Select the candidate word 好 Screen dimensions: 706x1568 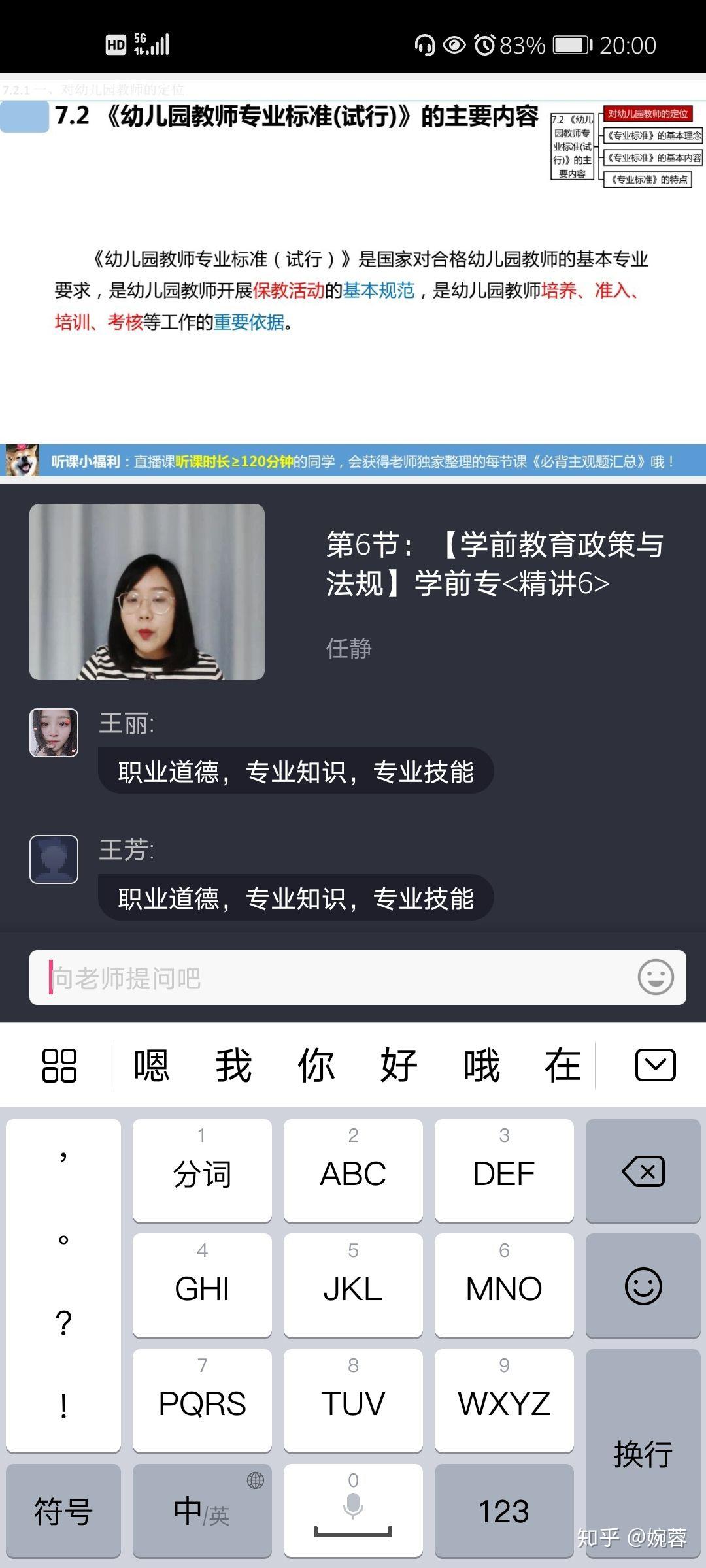pyautogui.click(x=399, y=1066)
